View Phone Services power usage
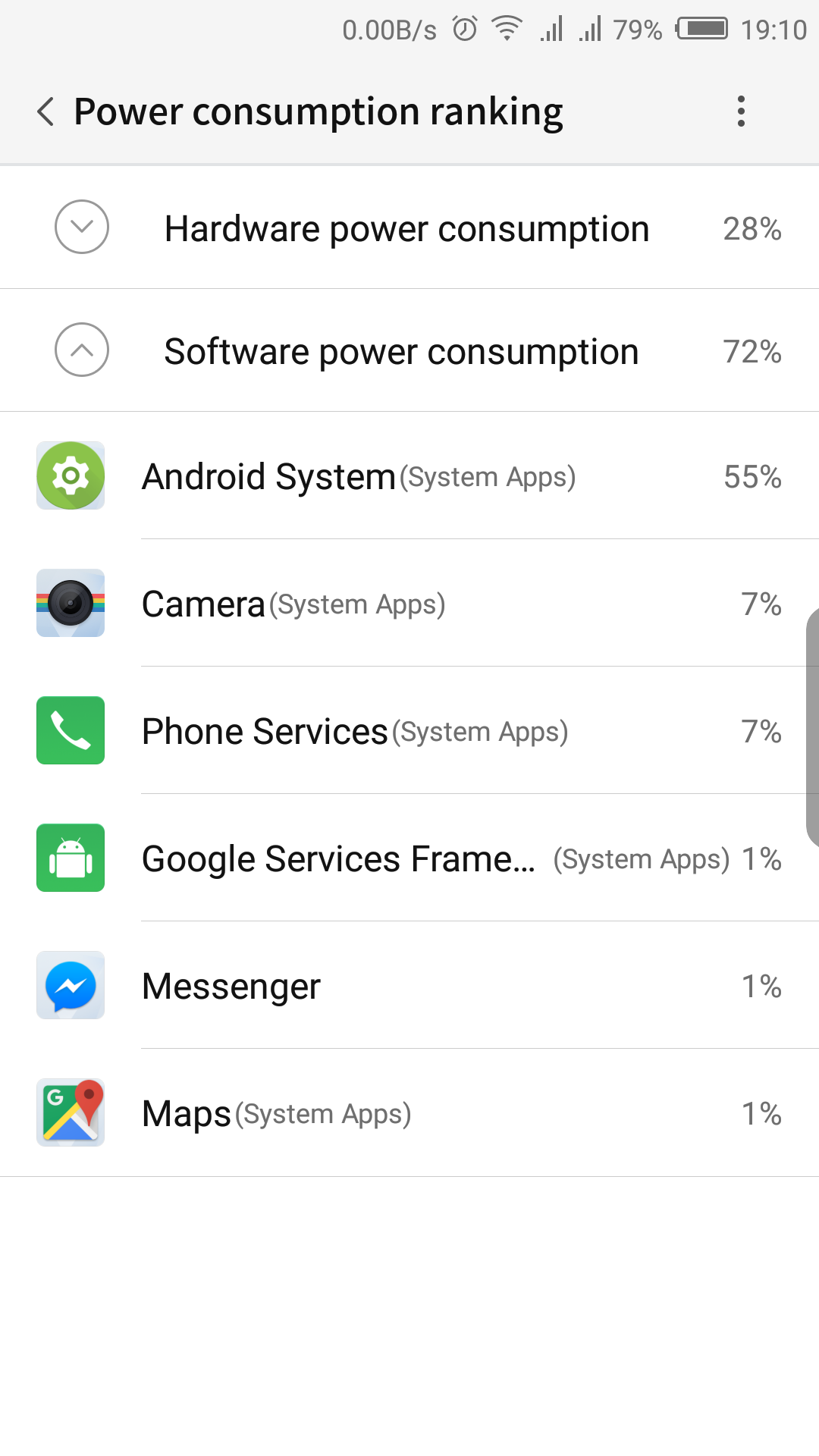Viewport: 819px width, 1456px height. pos(409,731)
